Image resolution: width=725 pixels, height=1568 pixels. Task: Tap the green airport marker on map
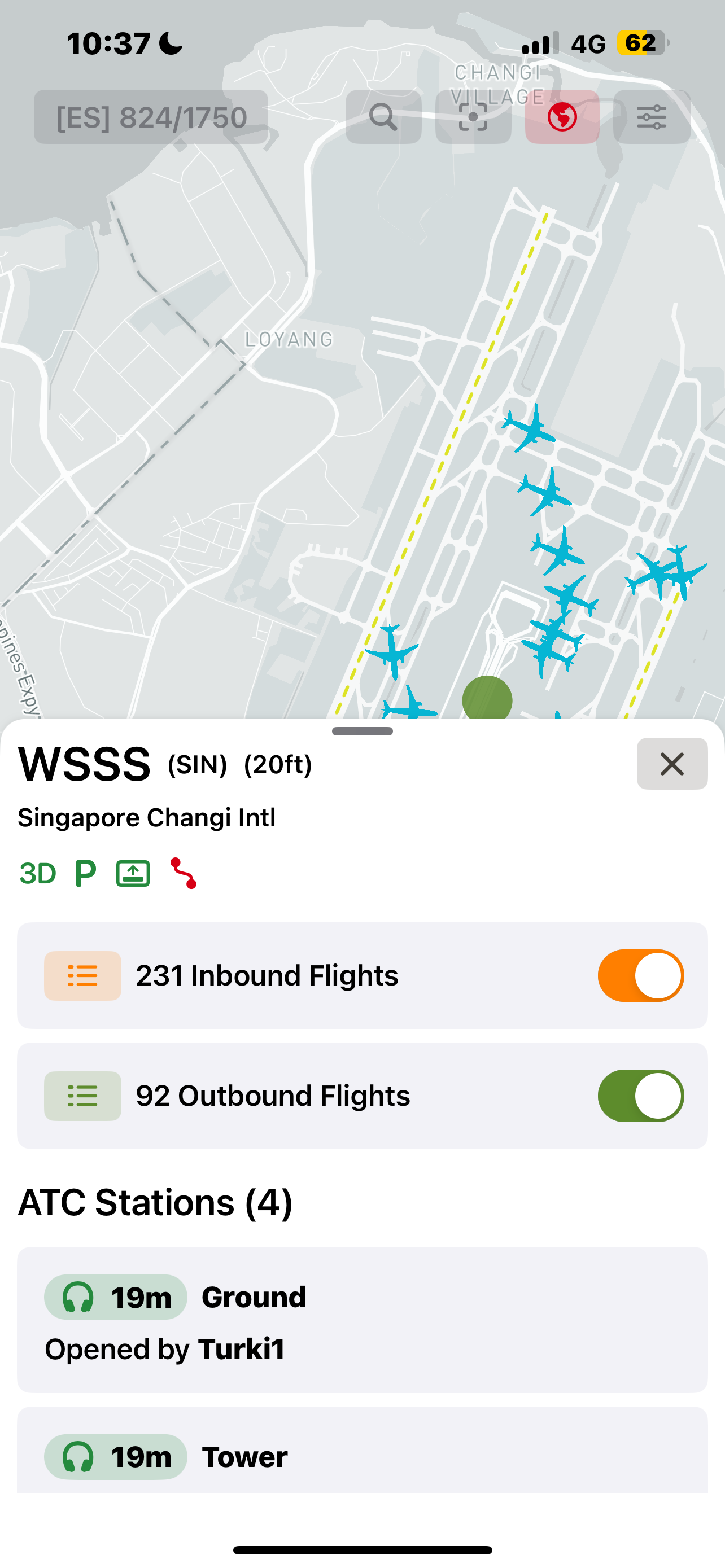[x=487, y=699]
